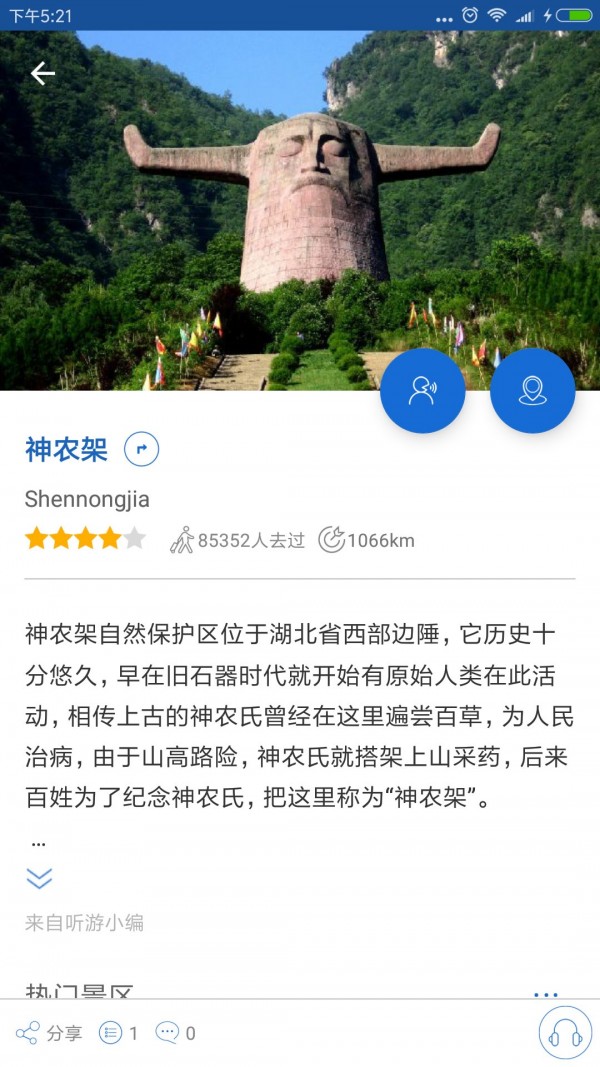View comments for this attraction
600x1067 pixels.
coord(175,1033)
